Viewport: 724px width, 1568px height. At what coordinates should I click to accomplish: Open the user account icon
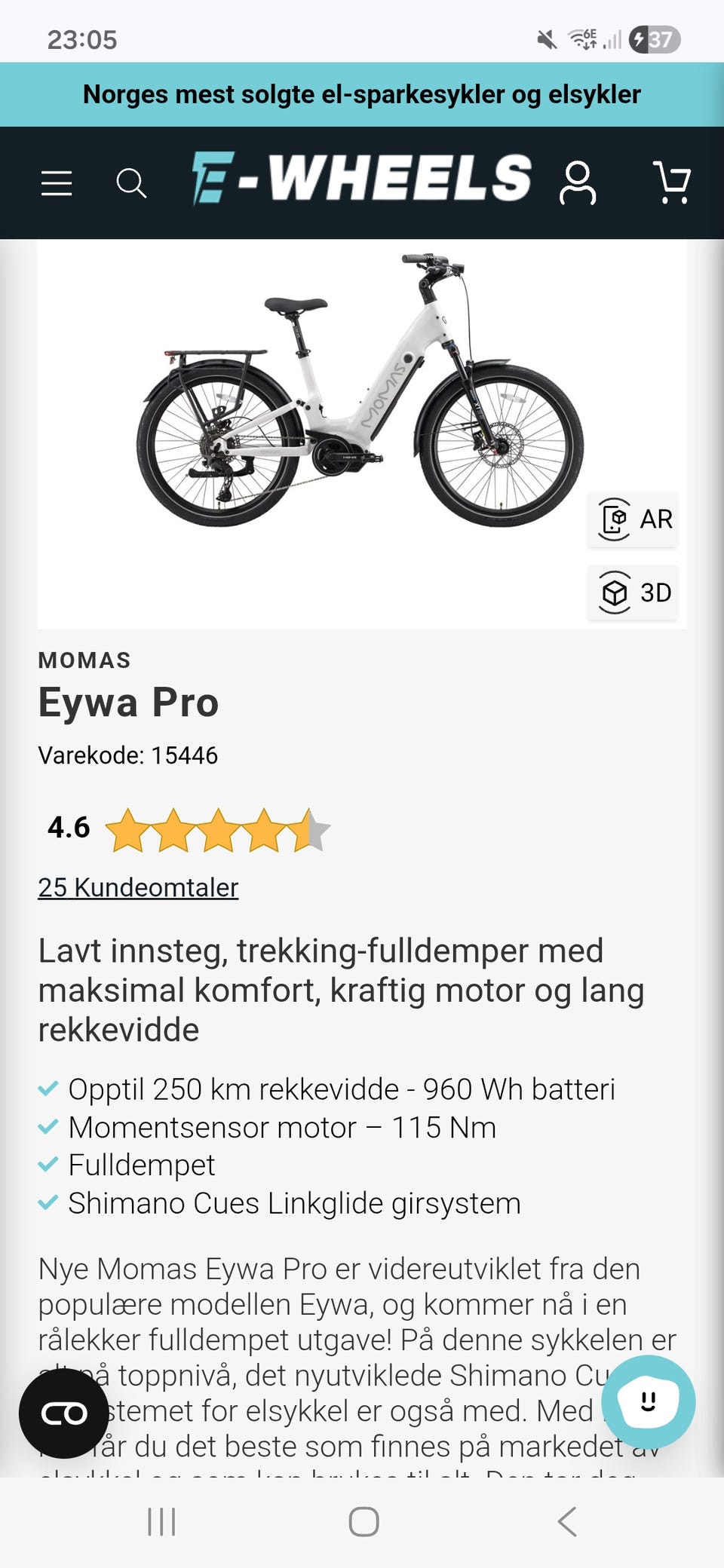point(578,183)
